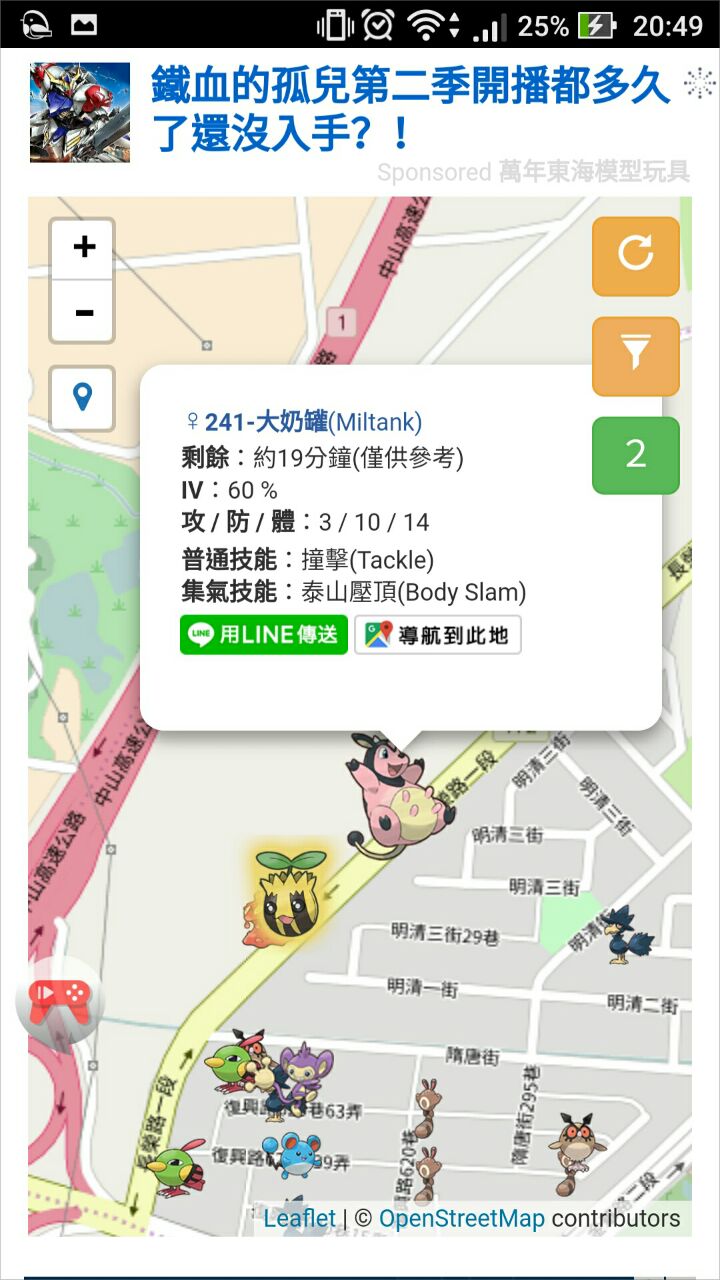
Task: Refresh the Pokémon map
Action: (635, 256)
